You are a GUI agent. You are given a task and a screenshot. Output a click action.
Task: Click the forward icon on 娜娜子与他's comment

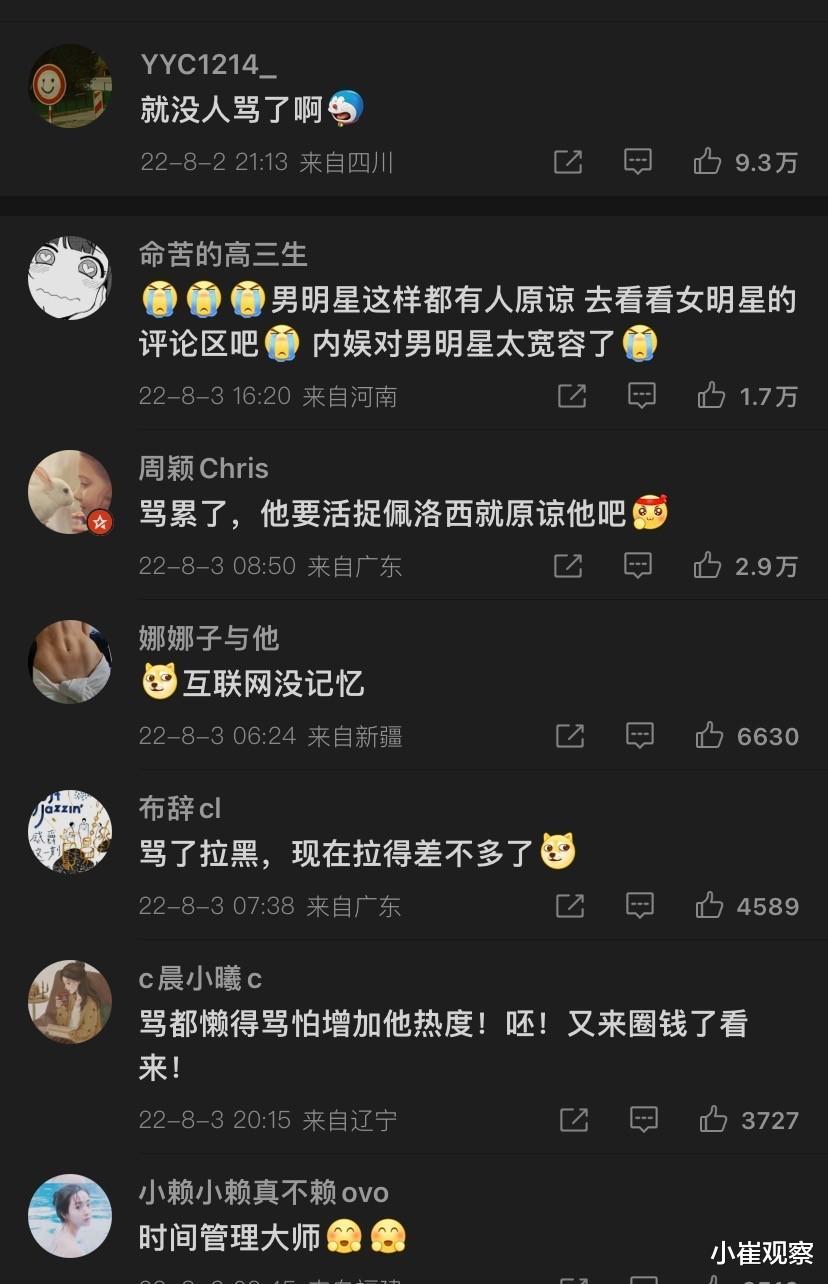570,736
